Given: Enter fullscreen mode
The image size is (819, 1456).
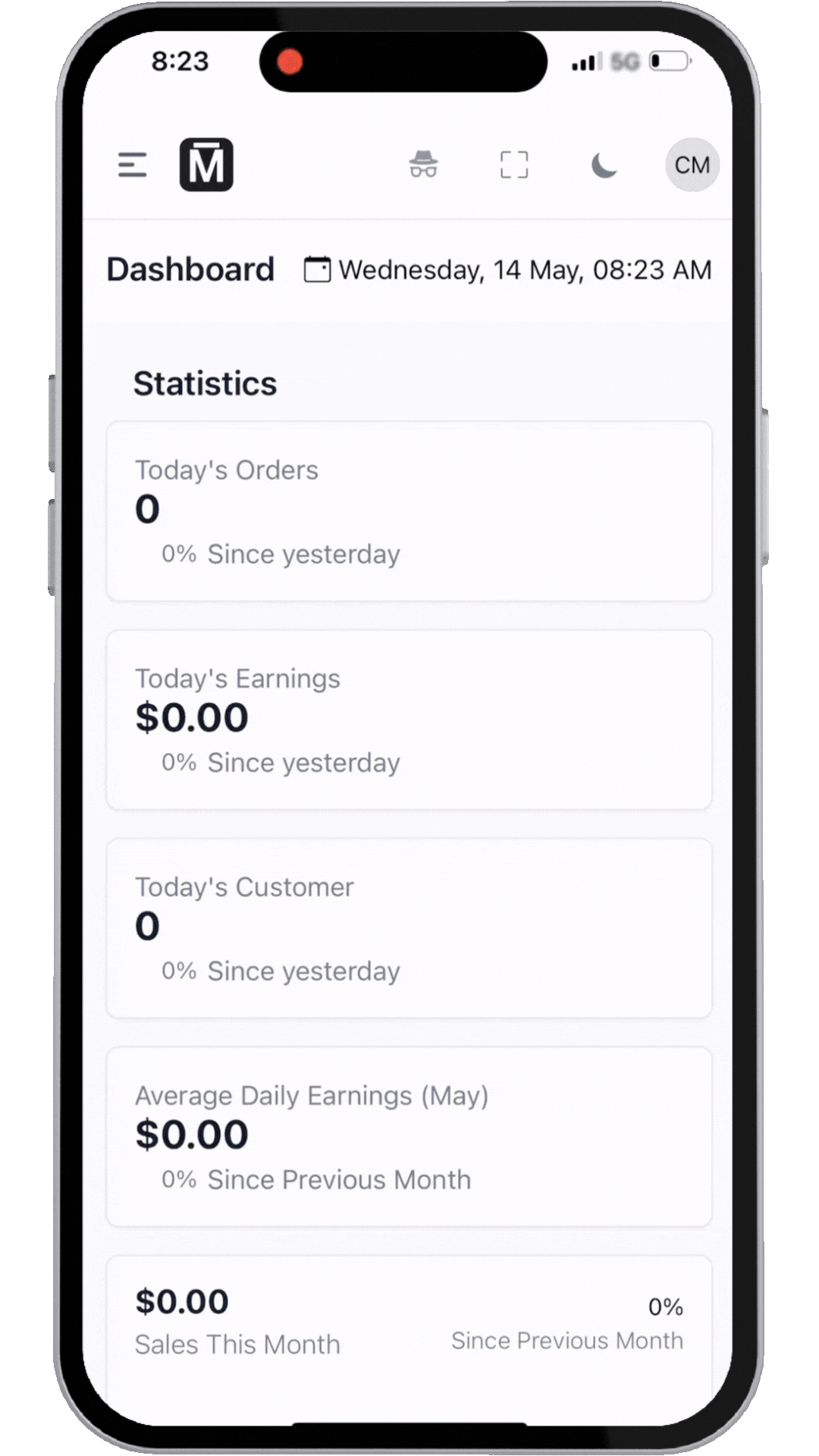Looking at the screenshot, I should pyautogui.click(x=514, y=165).
